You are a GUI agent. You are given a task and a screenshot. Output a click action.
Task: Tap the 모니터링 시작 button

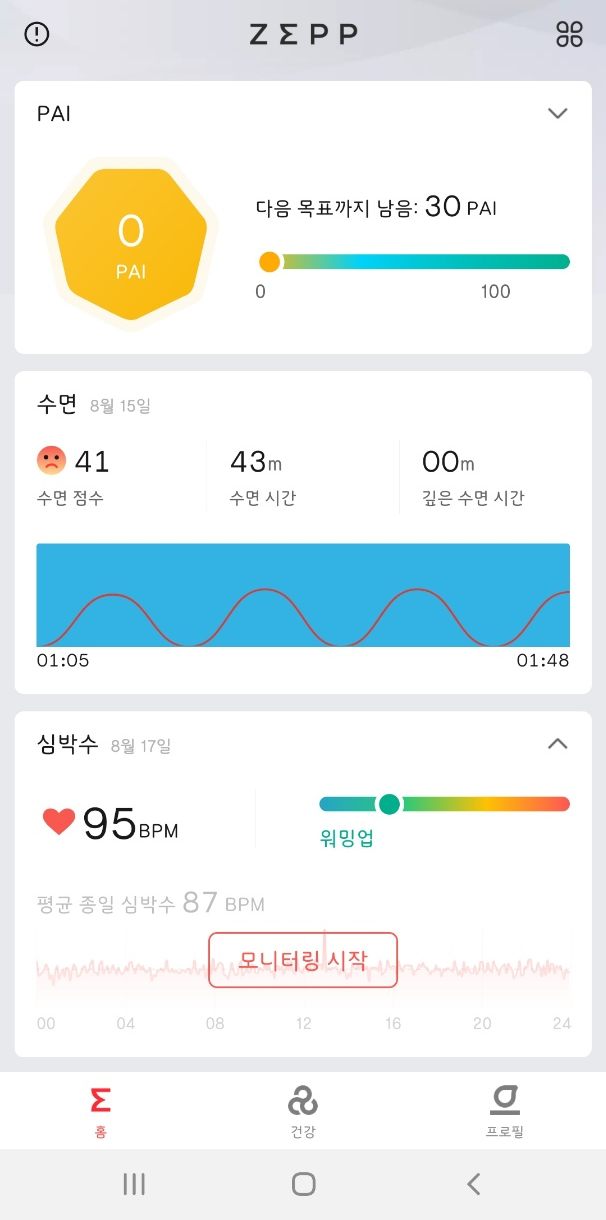[x=303, y=960]
